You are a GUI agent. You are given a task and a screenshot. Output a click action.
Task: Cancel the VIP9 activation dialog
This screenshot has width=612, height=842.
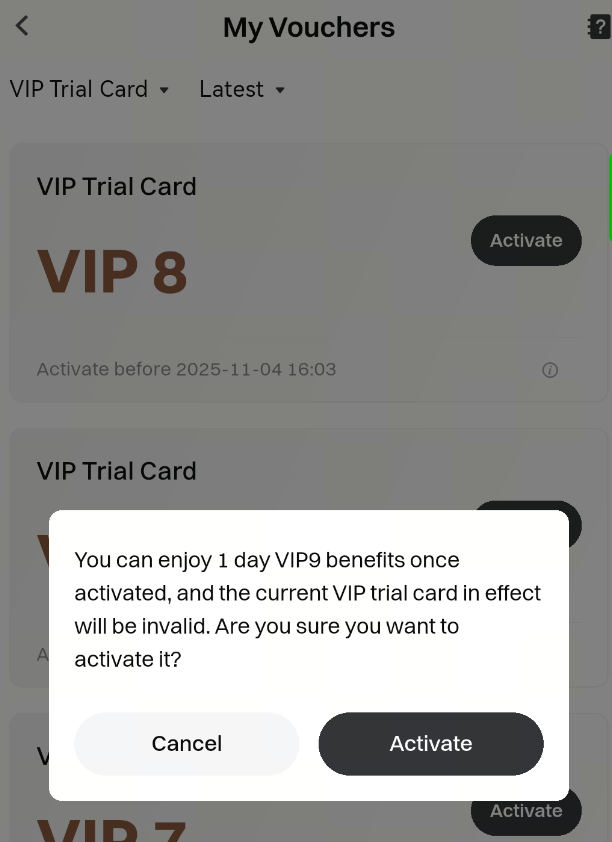pos(187,744)
